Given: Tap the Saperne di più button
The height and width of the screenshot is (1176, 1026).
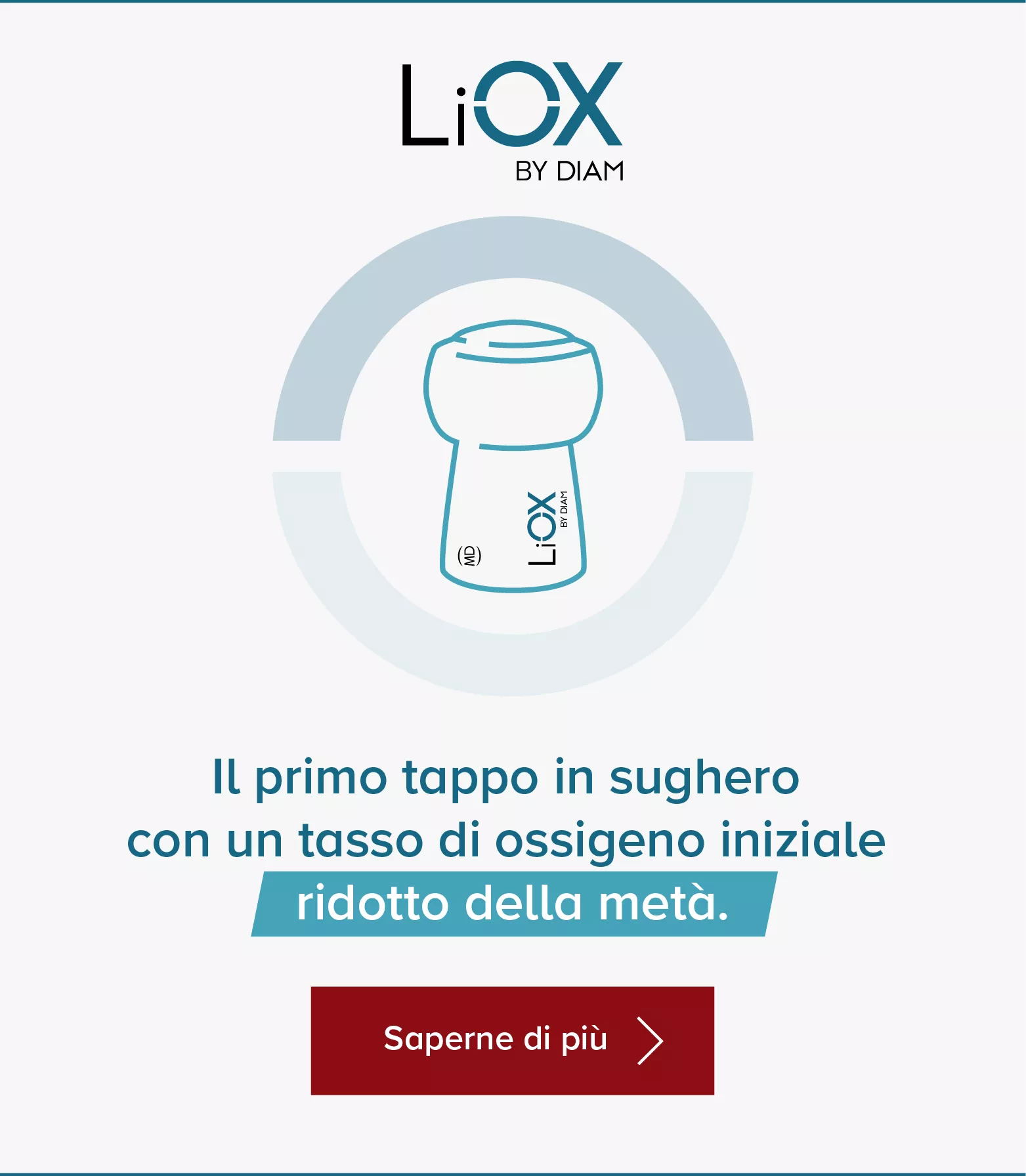Looking at the screenshot, I should [512, 1040].
